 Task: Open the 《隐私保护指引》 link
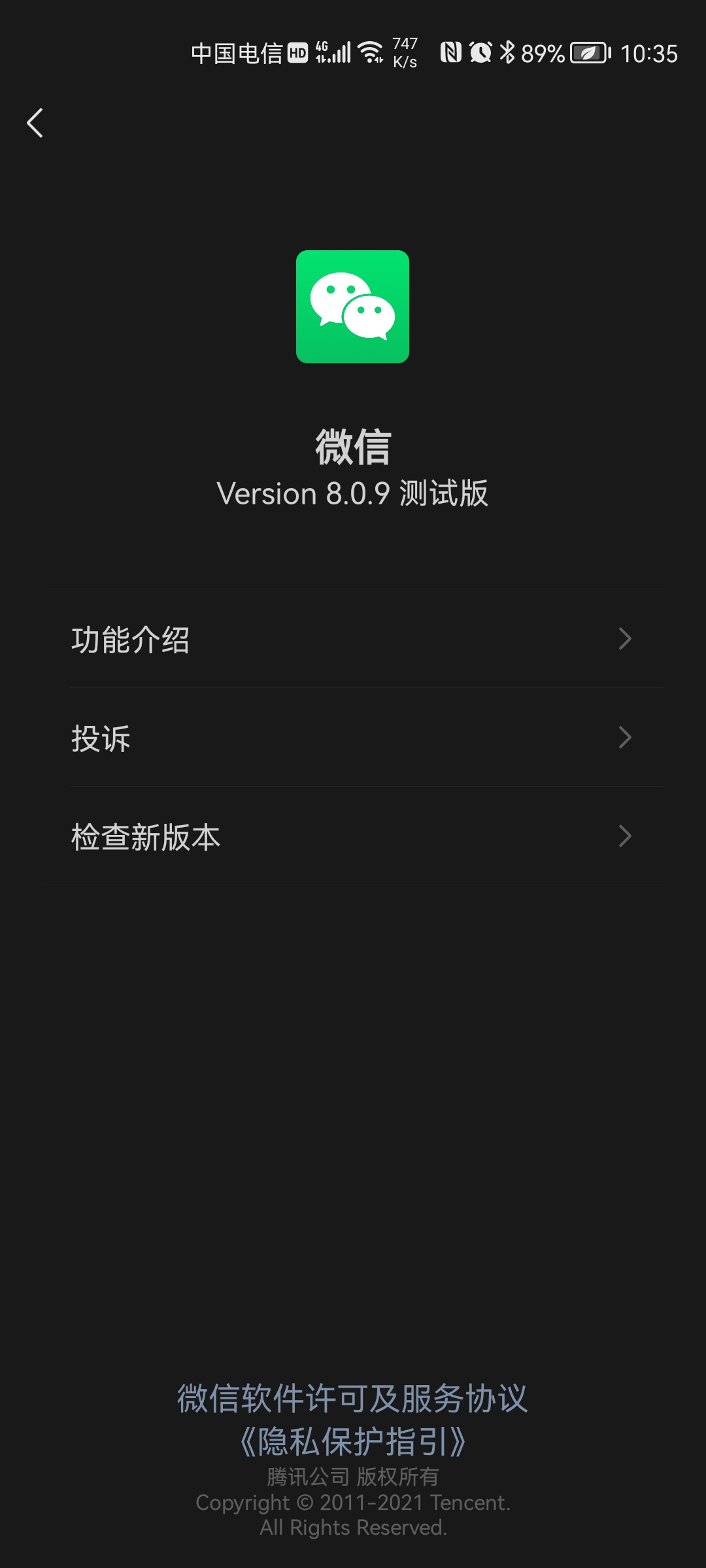pos(352,1442)
